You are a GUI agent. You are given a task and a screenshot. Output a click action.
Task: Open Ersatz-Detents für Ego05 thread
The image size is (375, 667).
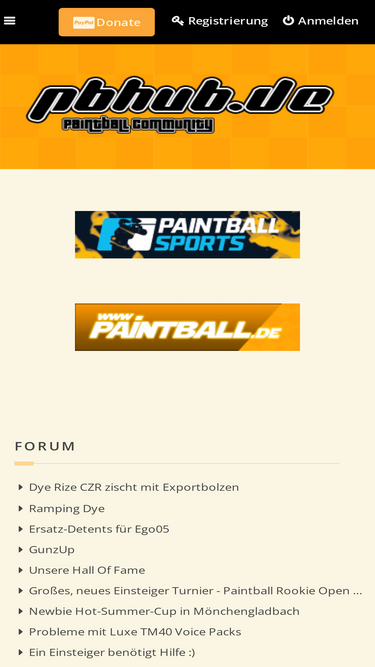(99, 529)
